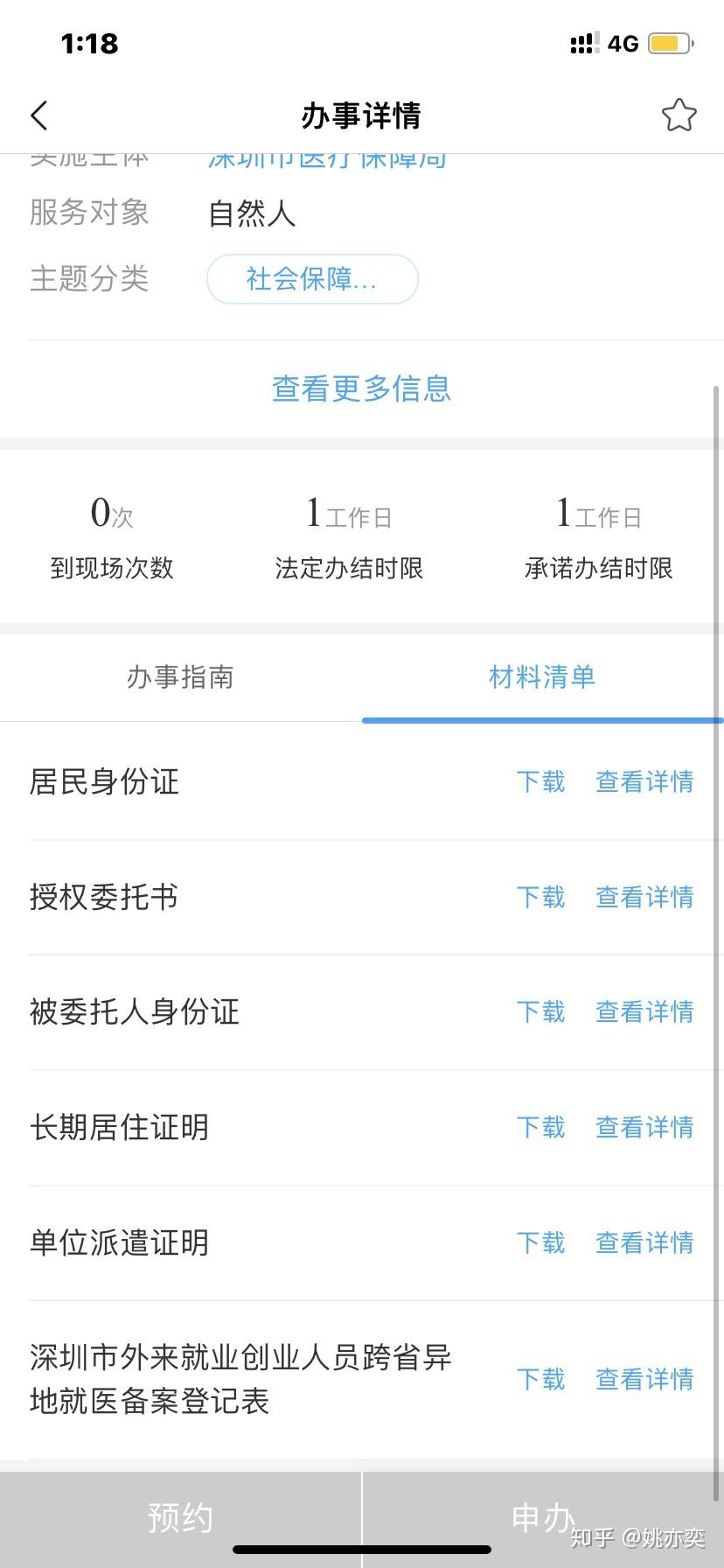View details for 长期居住证明
Viewport: 724px width, 1568px height.
(644, 1127)
